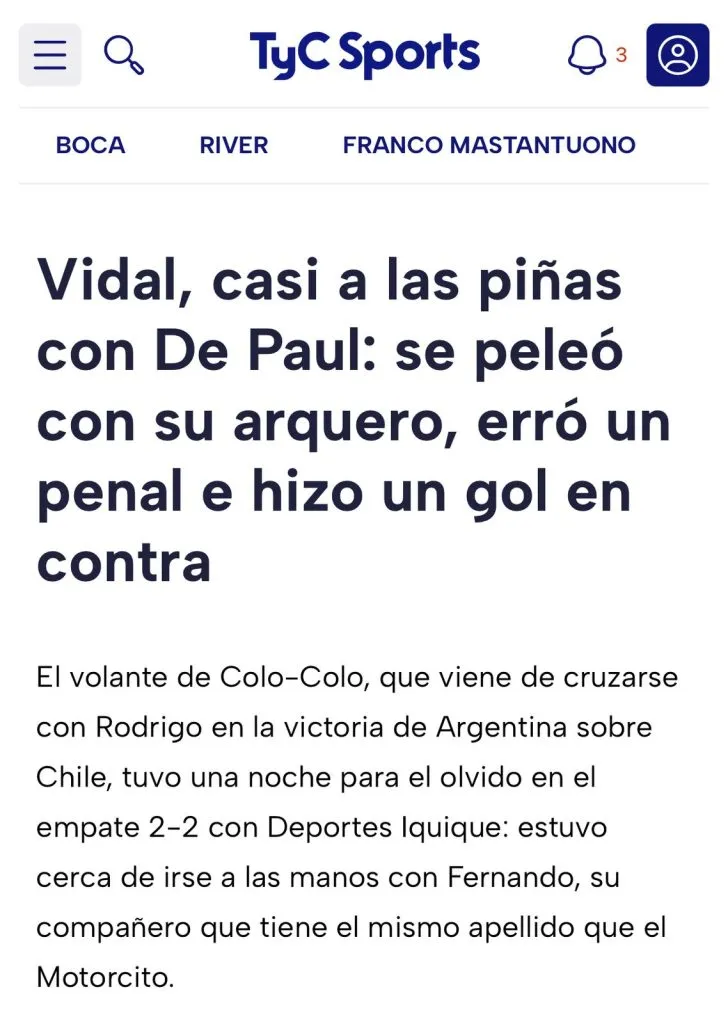
Task: Select the BOCA navigation tab
Action: [90, 144]
